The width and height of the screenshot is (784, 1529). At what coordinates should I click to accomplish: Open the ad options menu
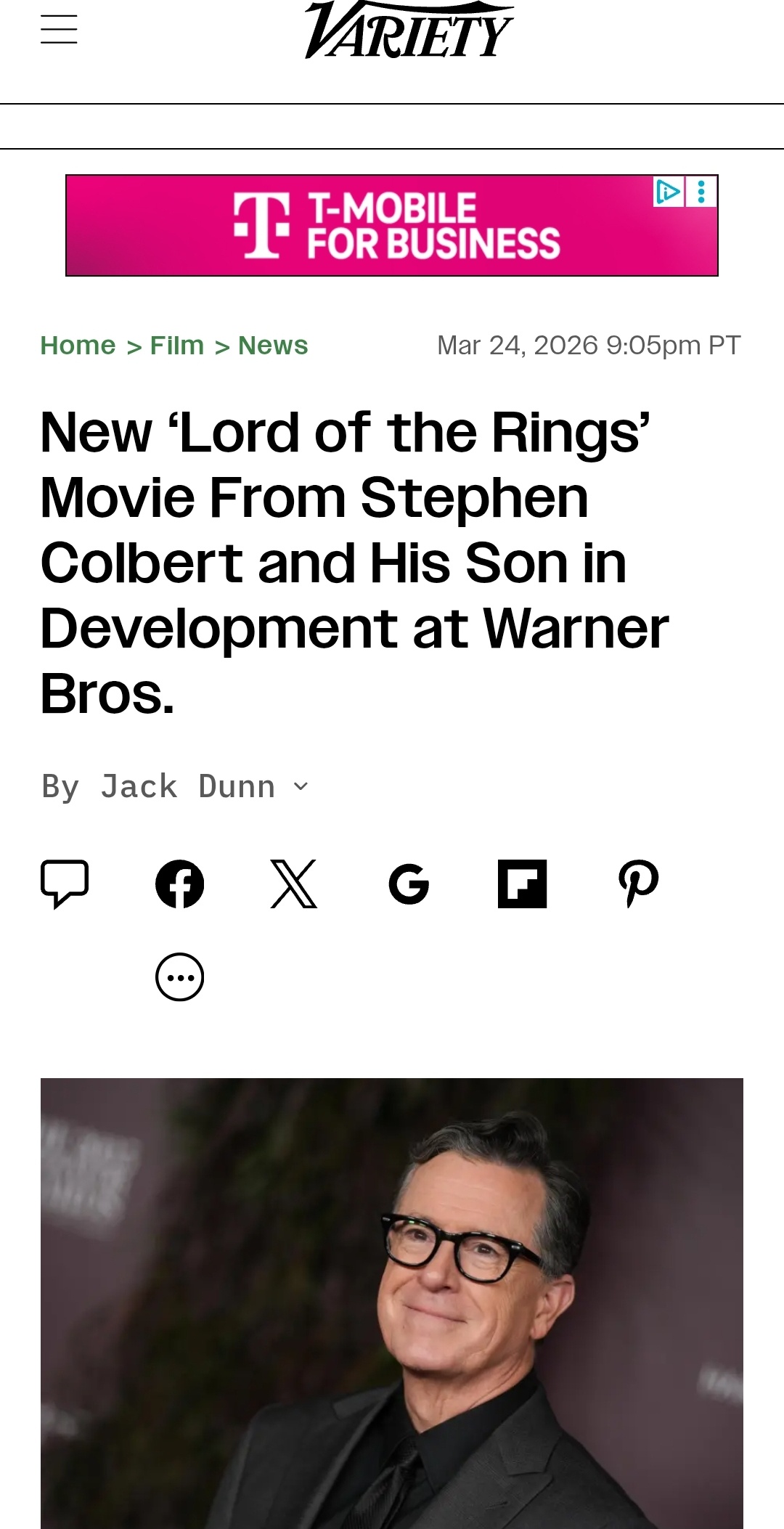click(701, 192)
